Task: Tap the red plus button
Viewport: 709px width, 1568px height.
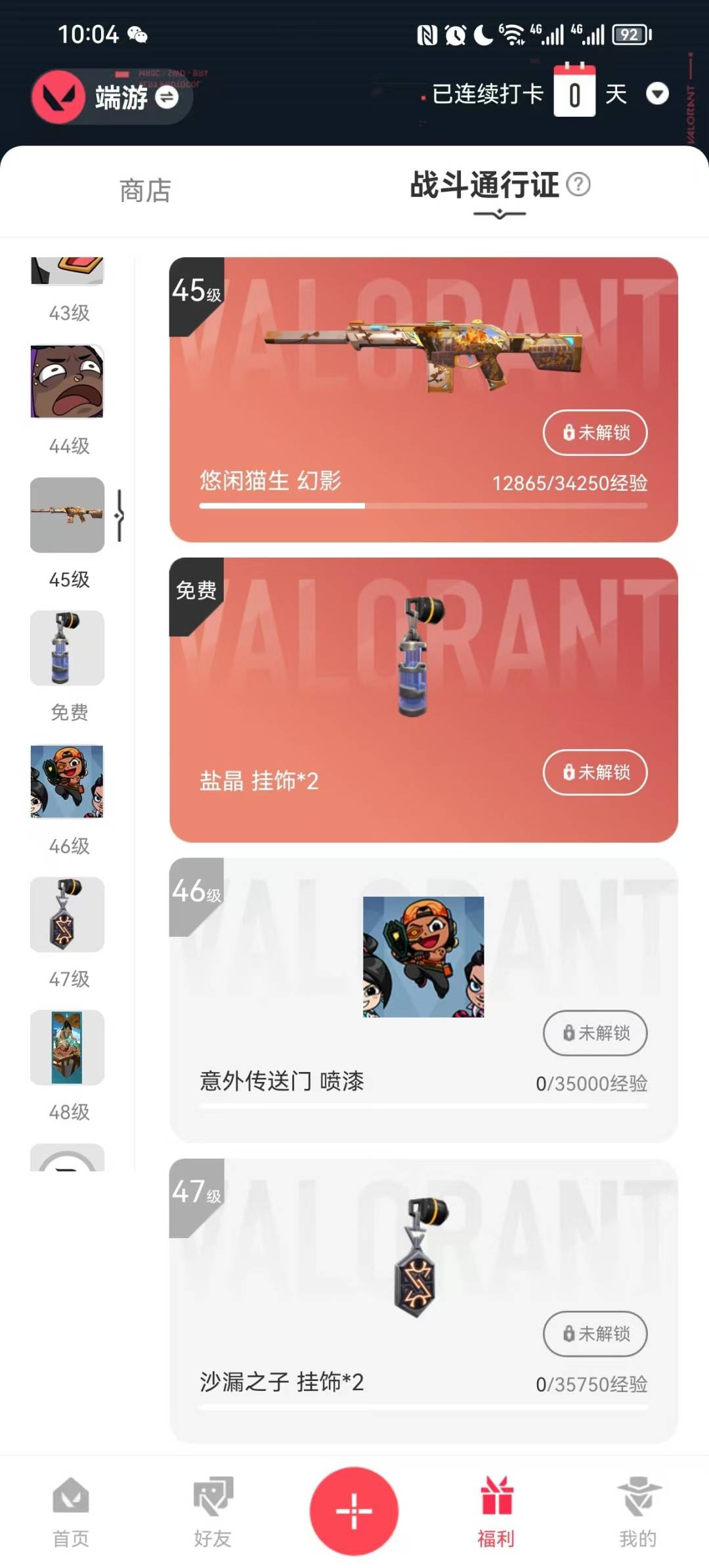Action: pyautogui.click(x=354, y=1511)
